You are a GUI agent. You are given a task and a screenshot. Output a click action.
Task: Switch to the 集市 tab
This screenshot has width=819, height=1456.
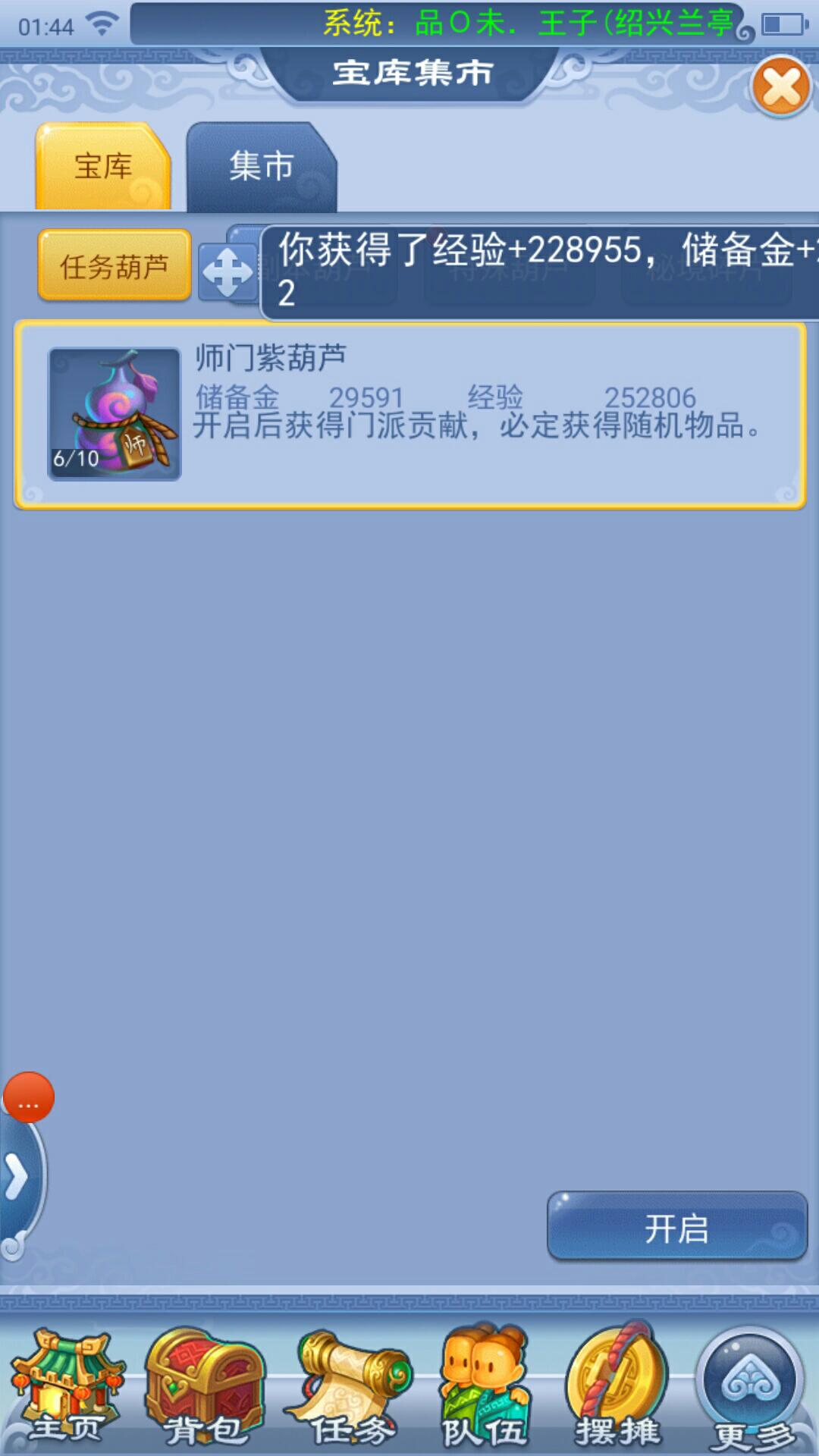pos(261,167)
